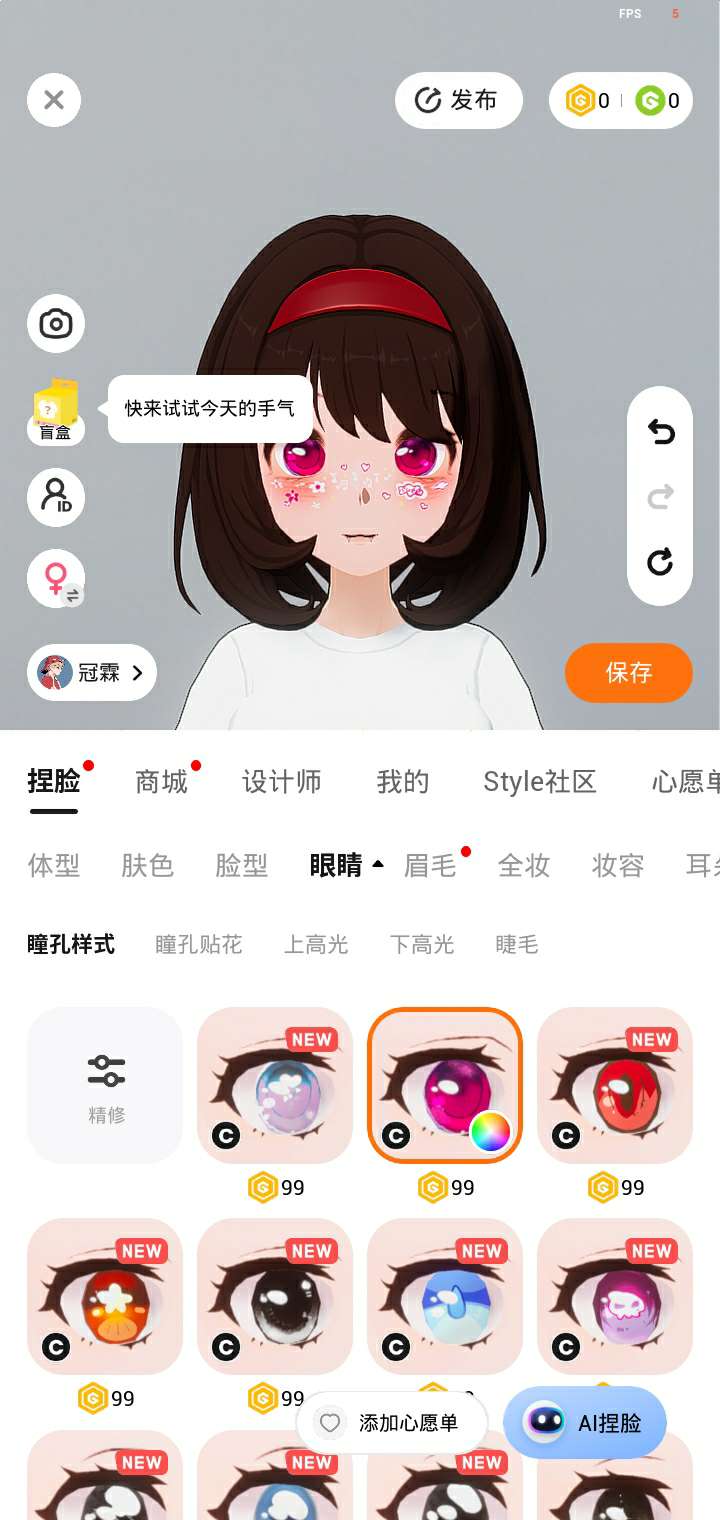Open 精修 fine-tune controls

pyautogui.click(x=105, y=1085)
